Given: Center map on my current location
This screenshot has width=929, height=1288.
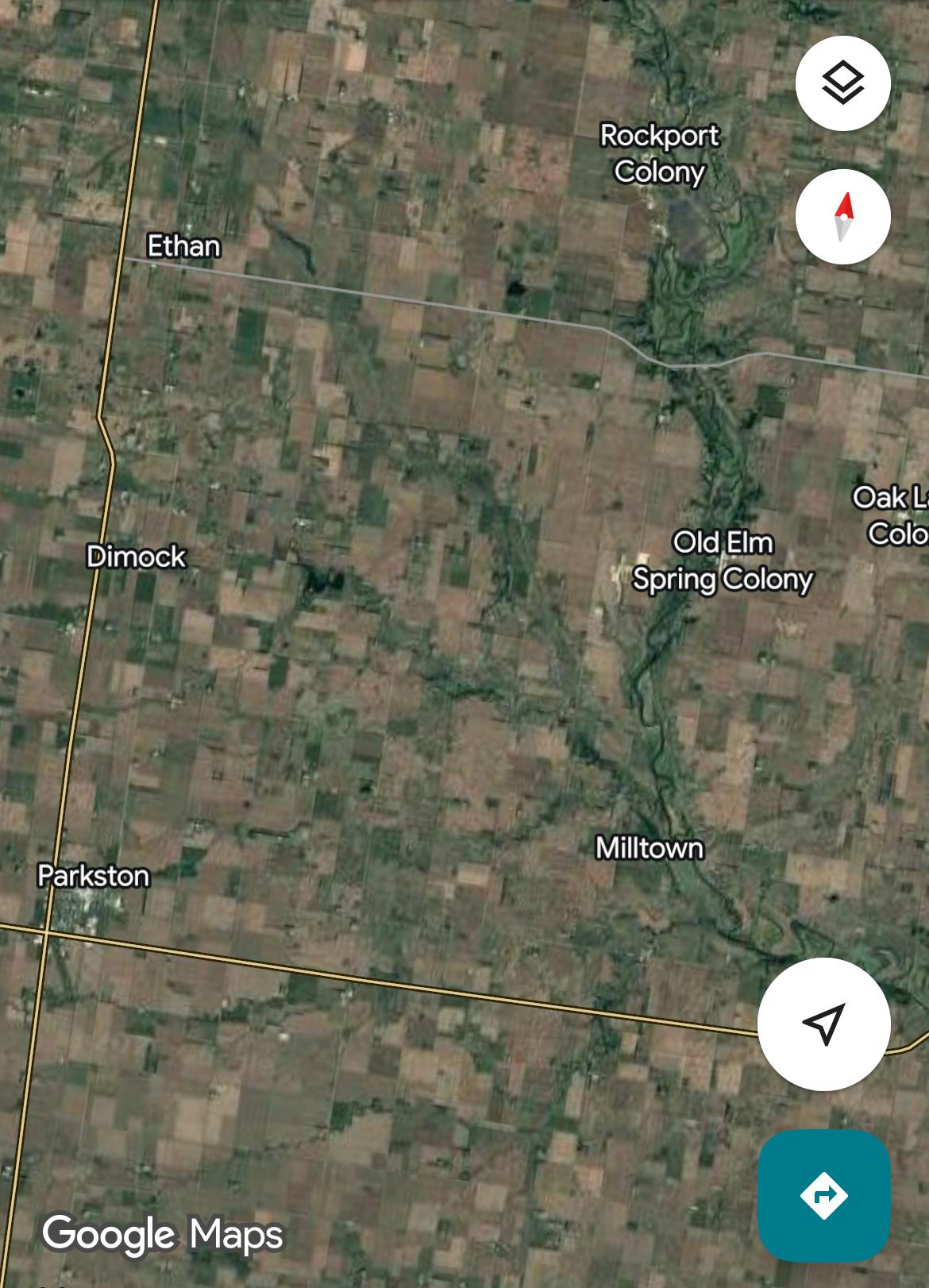Looking at the screenshot, I should pos(823,1024).
